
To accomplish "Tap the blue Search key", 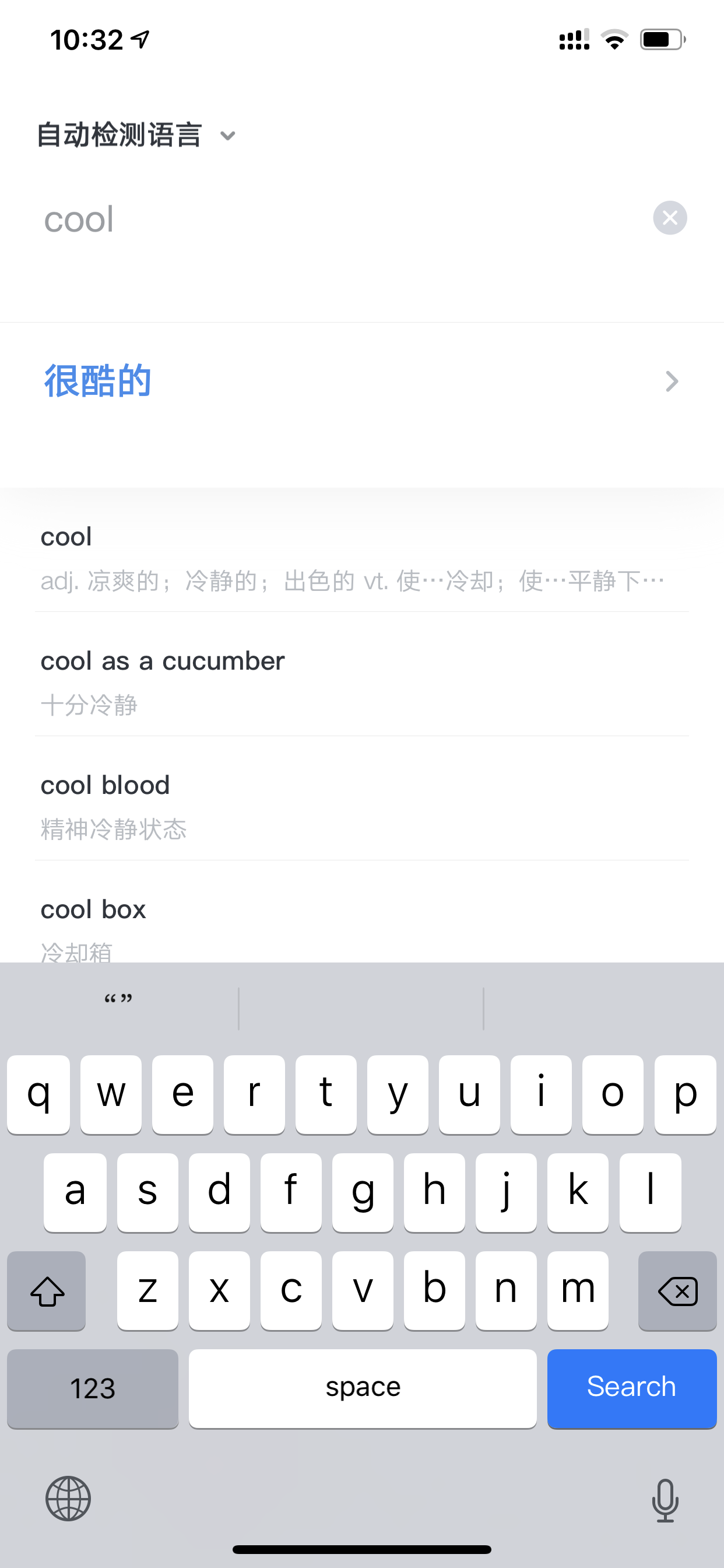I will coord(631,1388).
